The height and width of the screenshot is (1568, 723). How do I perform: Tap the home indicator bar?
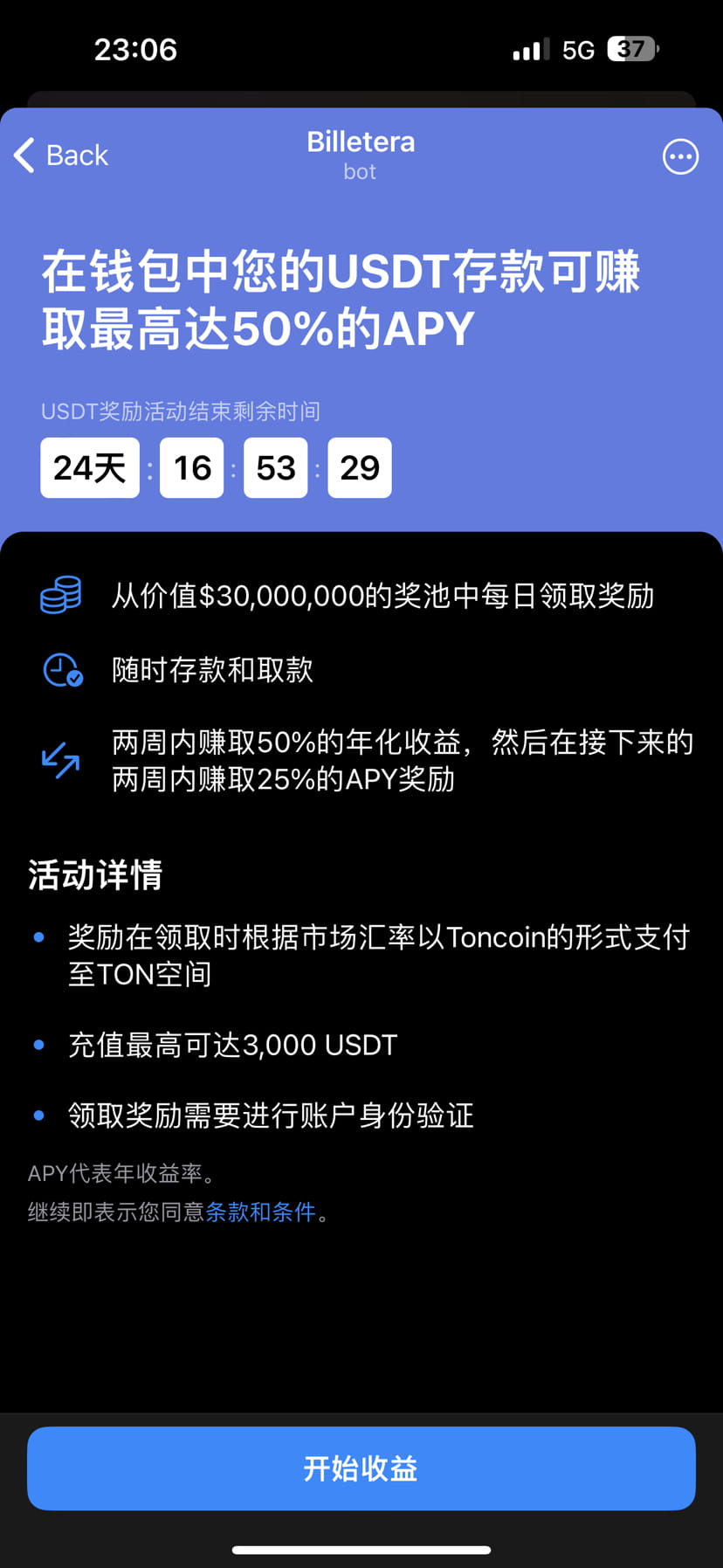(x=361, y=1546)
